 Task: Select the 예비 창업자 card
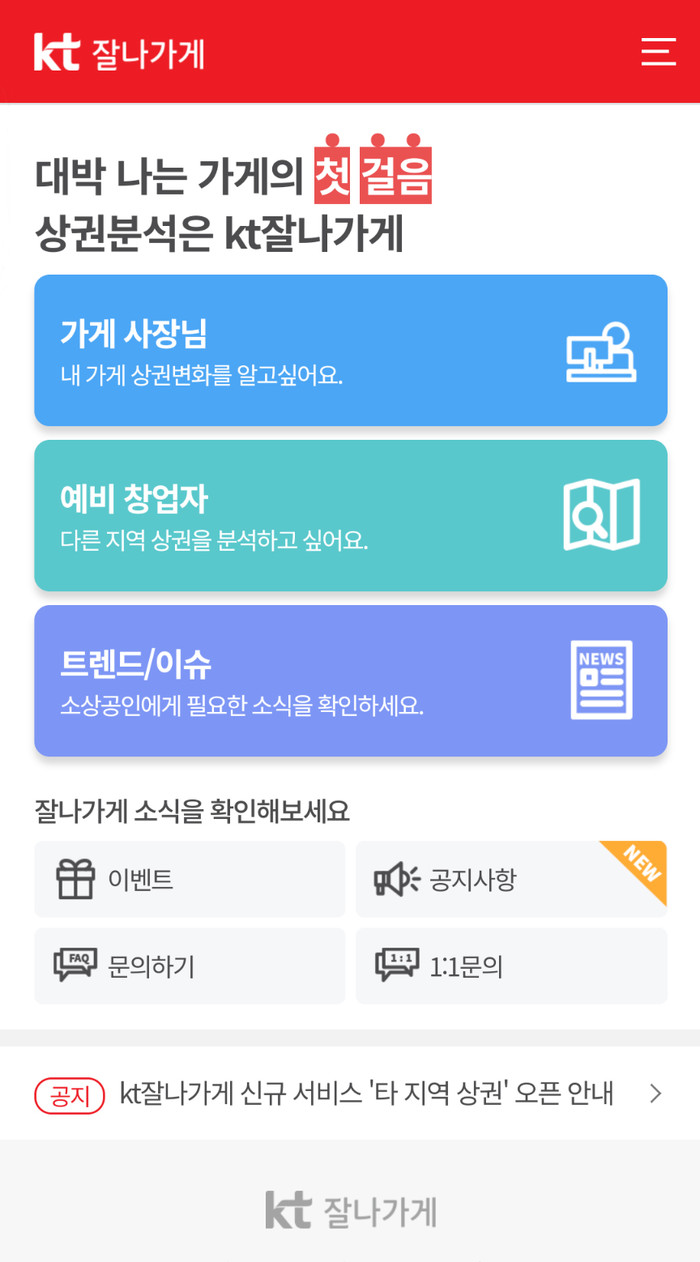[x=350, y=515]
